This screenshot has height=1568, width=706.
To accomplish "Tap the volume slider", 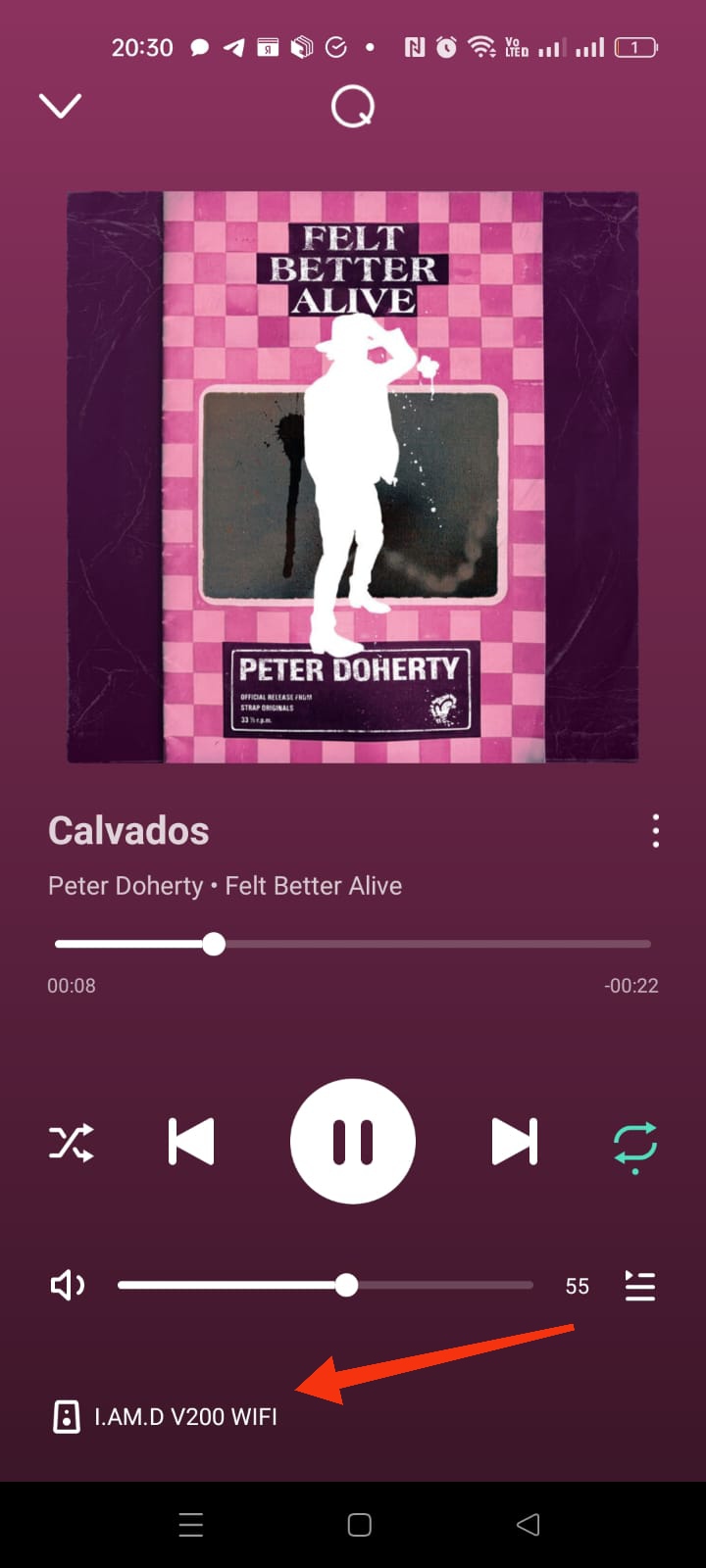I will click(326, 1285).
